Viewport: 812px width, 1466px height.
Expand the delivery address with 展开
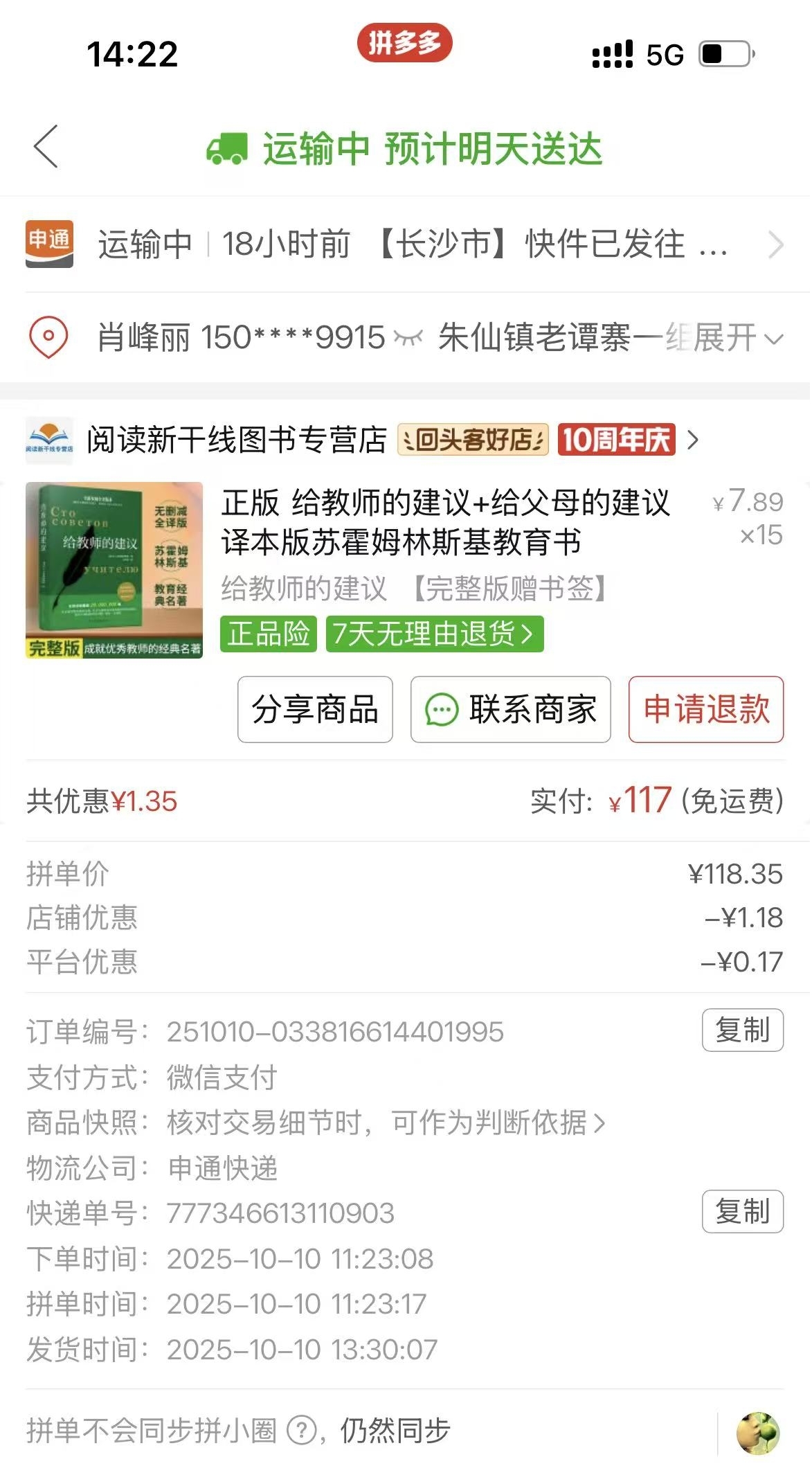(x=737, y=338)
